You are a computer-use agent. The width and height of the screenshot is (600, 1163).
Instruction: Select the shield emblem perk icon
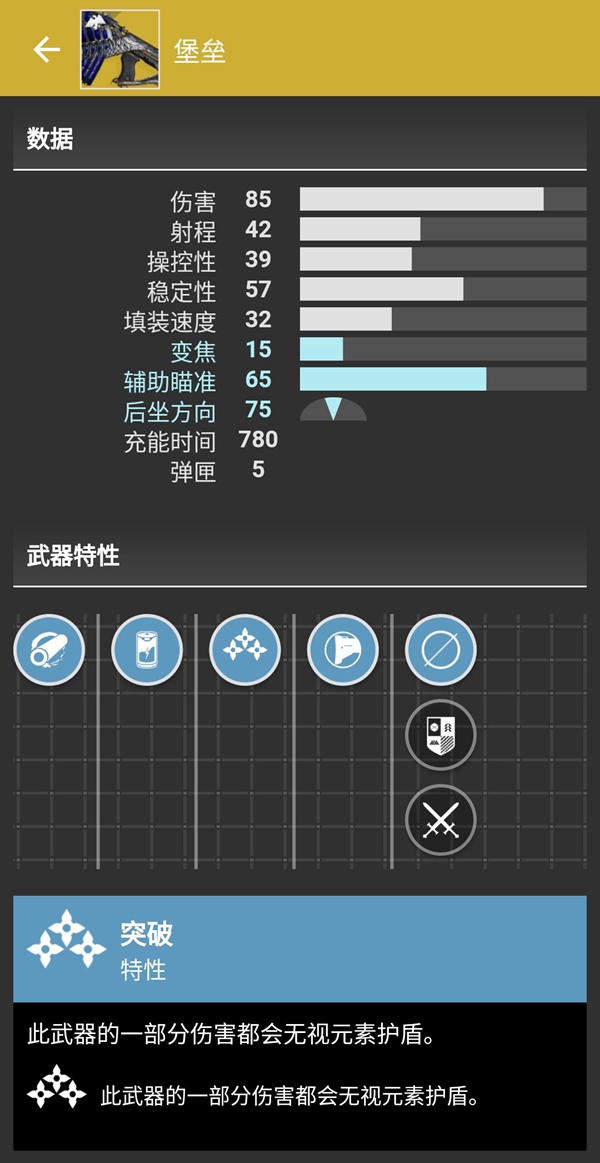click(x=441, y=735)
